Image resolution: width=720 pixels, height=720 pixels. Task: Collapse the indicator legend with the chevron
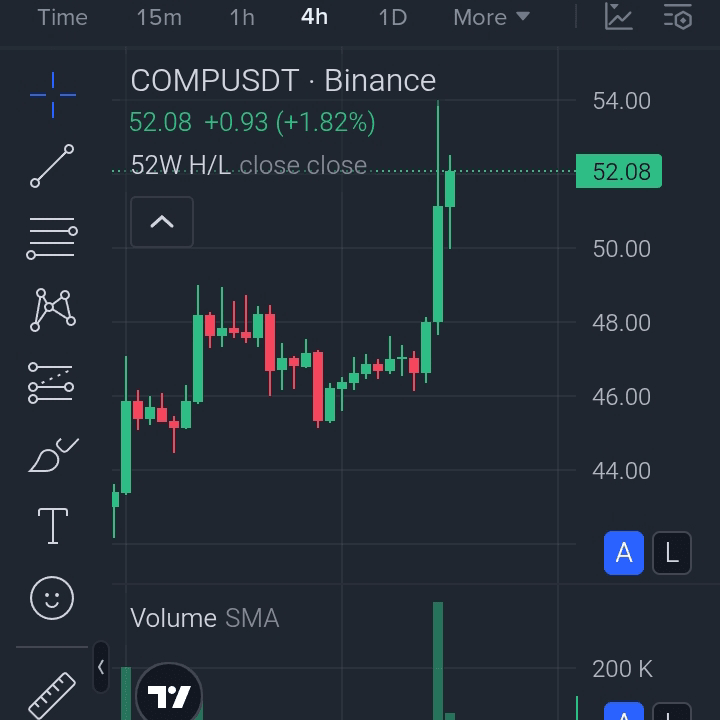coord(162,222)
